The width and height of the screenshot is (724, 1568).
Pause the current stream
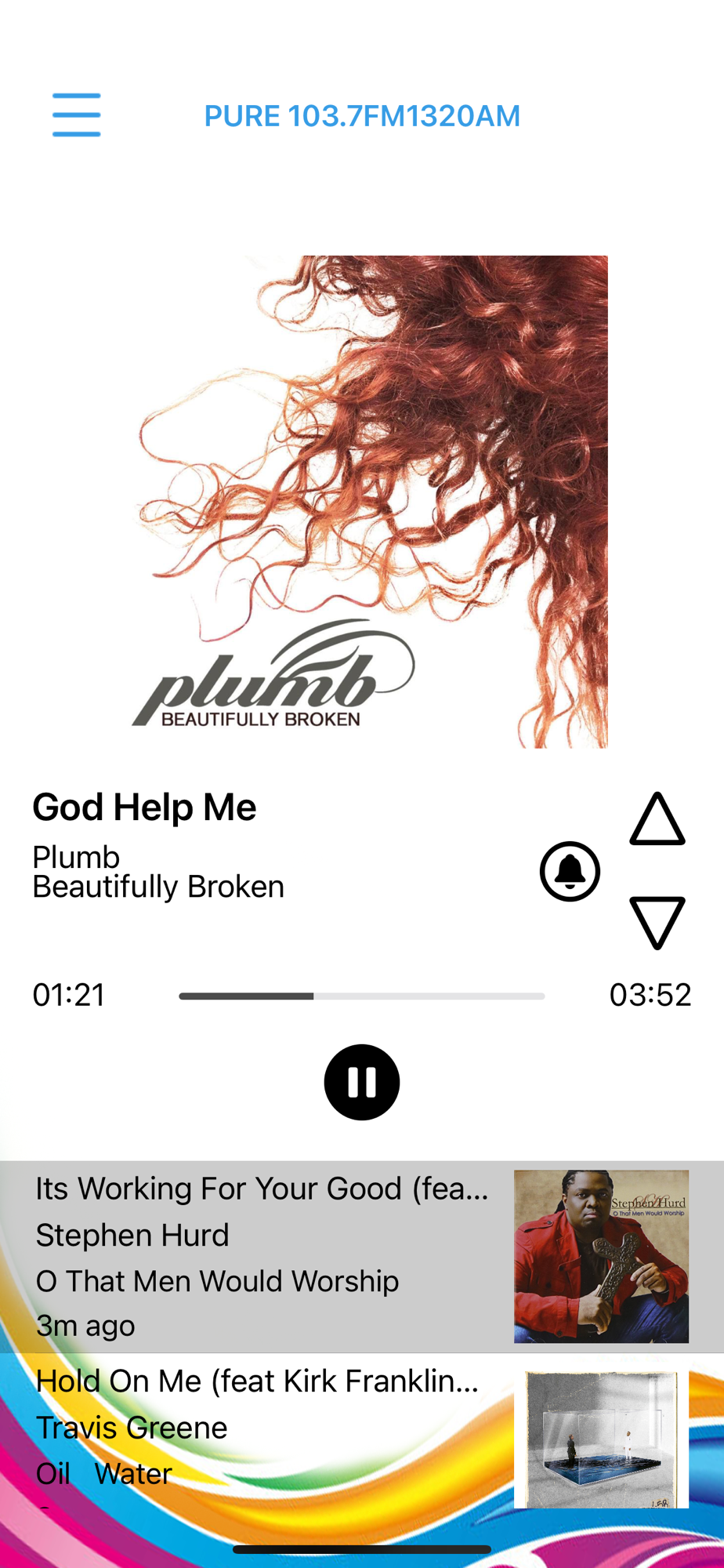pyautogui.click(x=362, y=1082)
